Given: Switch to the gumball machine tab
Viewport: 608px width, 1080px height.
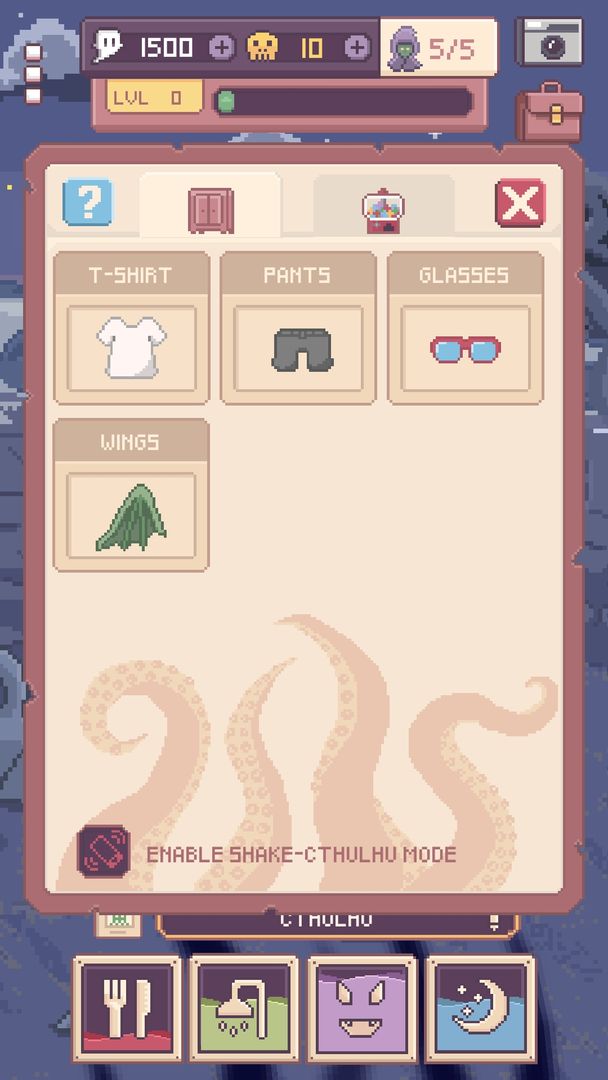Looking at the screenshot, I should pos(383,209).
